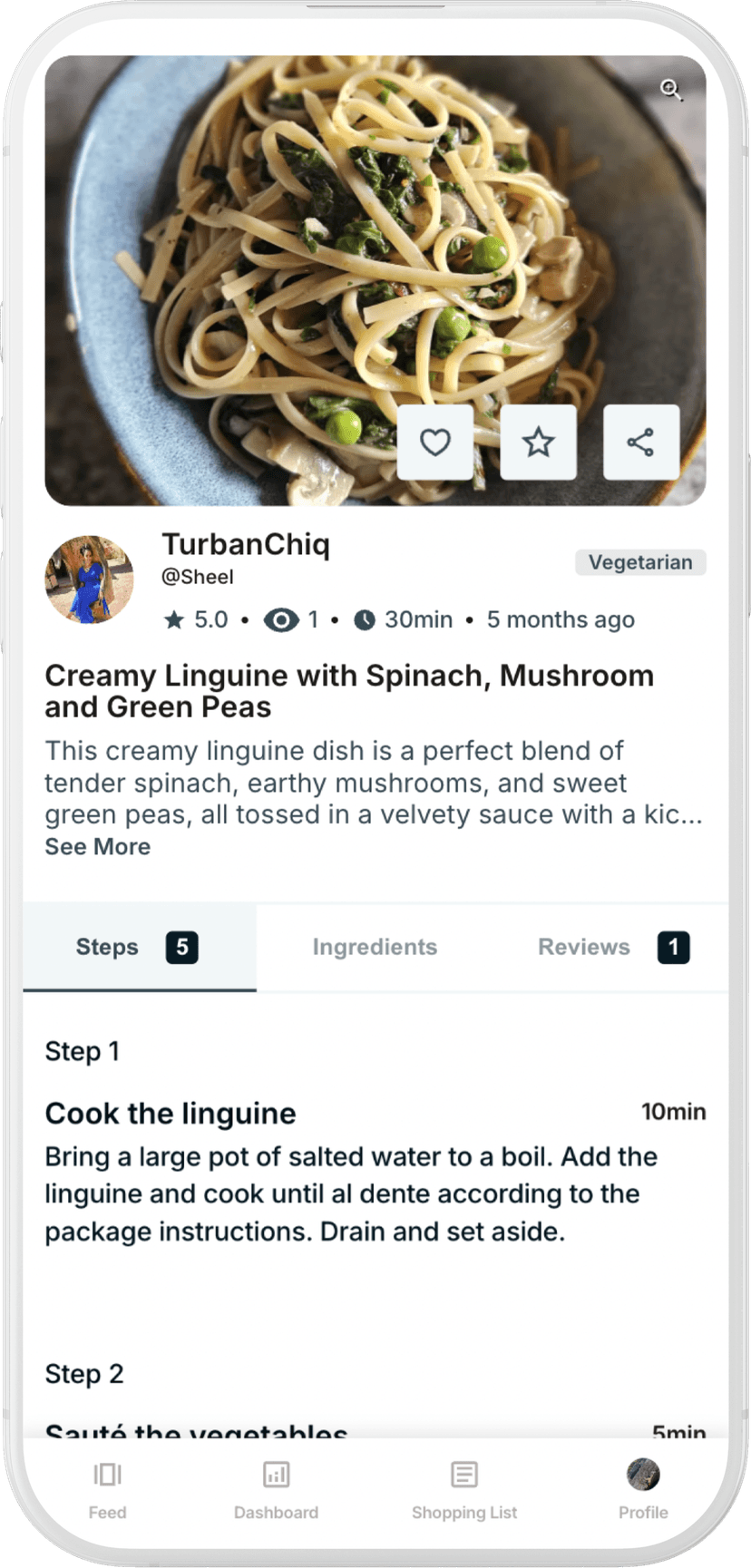Select the 30min clock icon
The image size is (751, 1568).
pyautogui.click(x=366, y=620)
